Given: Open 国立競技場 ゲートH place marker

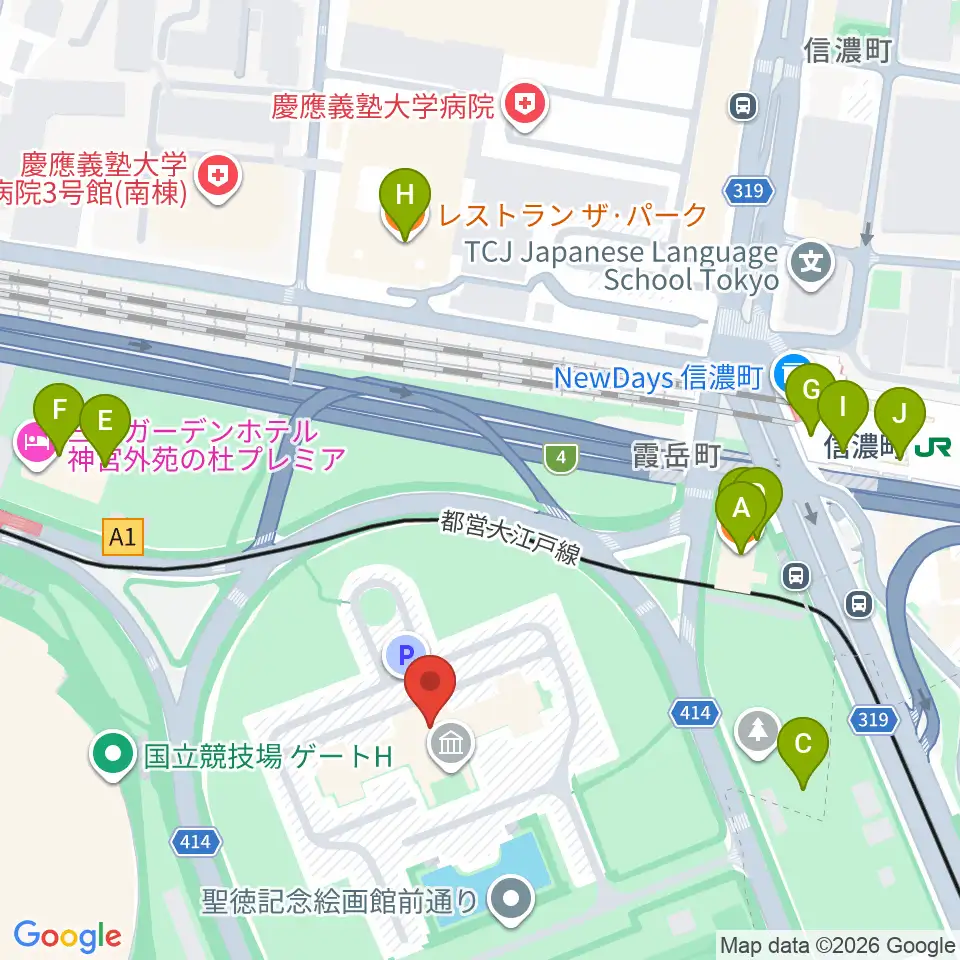Looking at the screenshot, I should point(113,756).
